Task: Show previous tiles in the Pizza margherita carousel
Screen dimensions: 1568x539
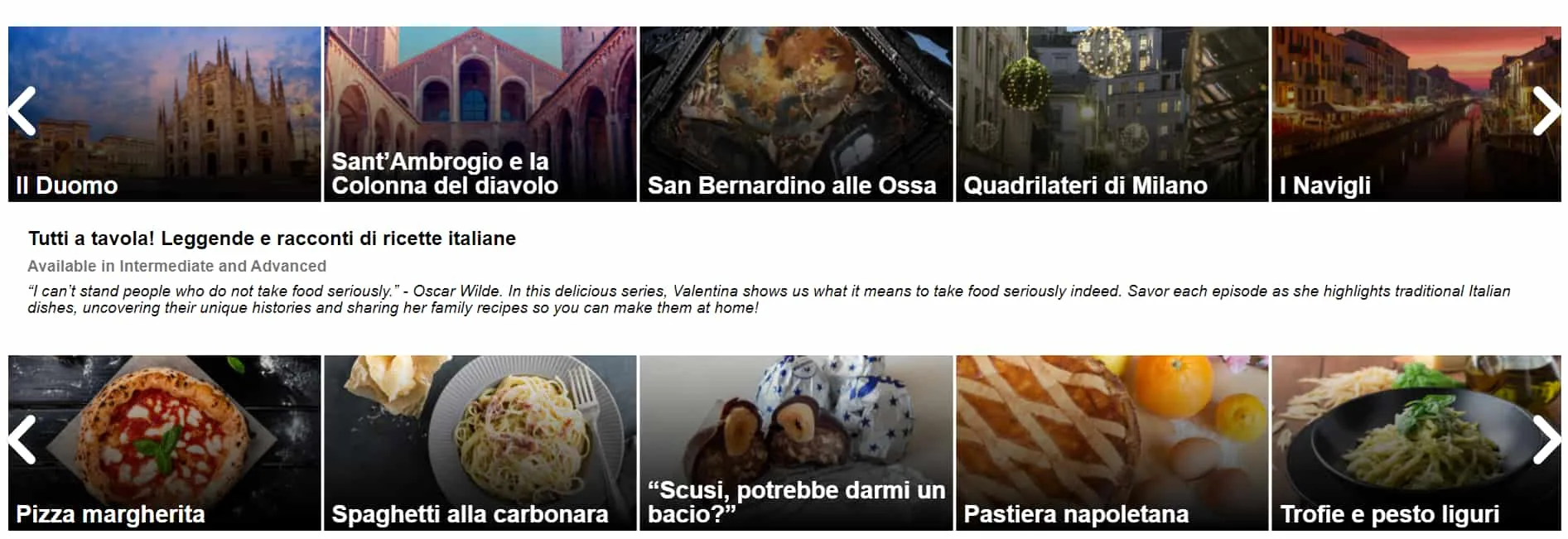Action: 22,440
